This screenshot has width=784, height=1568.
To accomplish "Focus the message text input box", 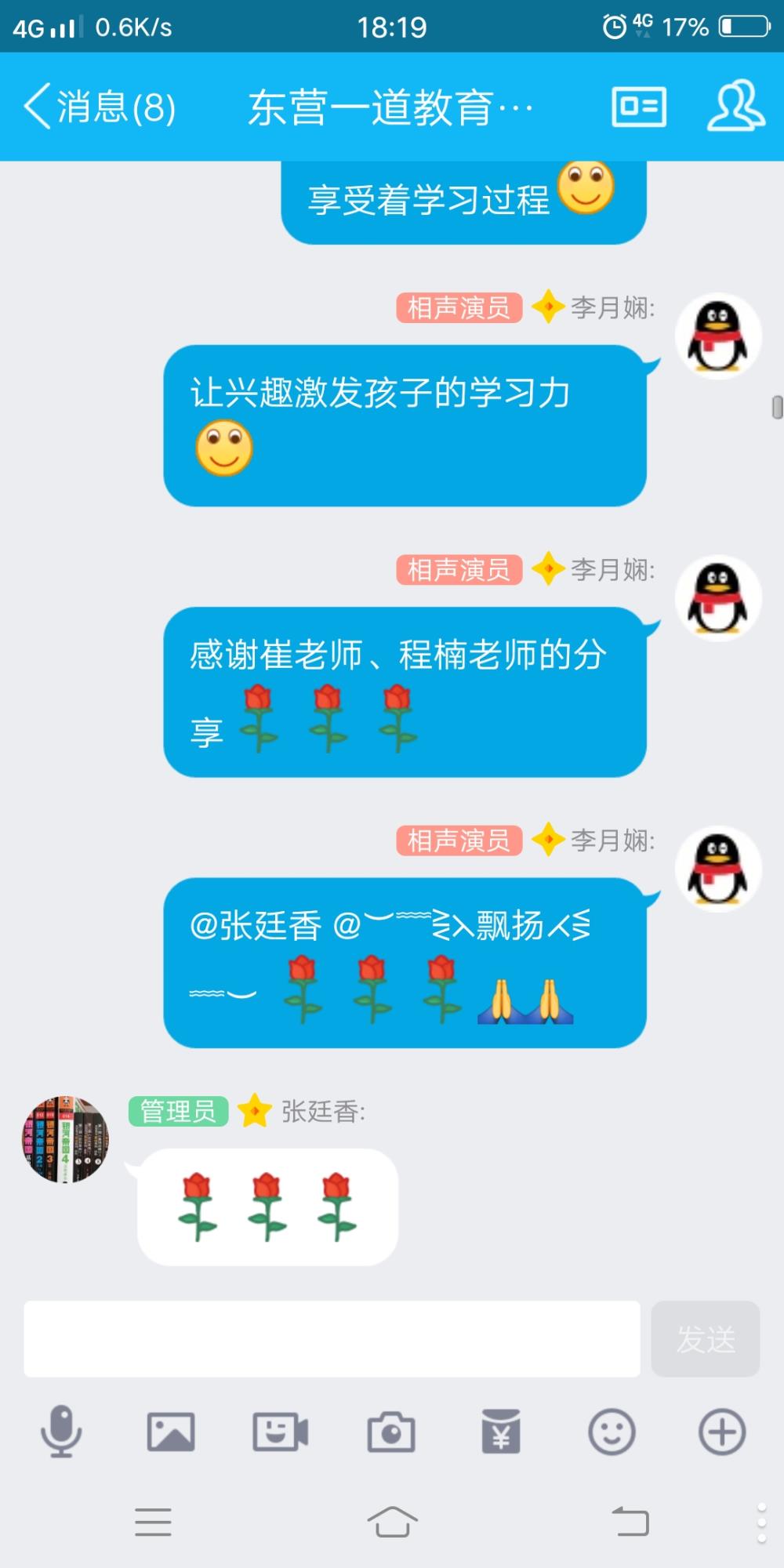I will tap(332, 1338).
